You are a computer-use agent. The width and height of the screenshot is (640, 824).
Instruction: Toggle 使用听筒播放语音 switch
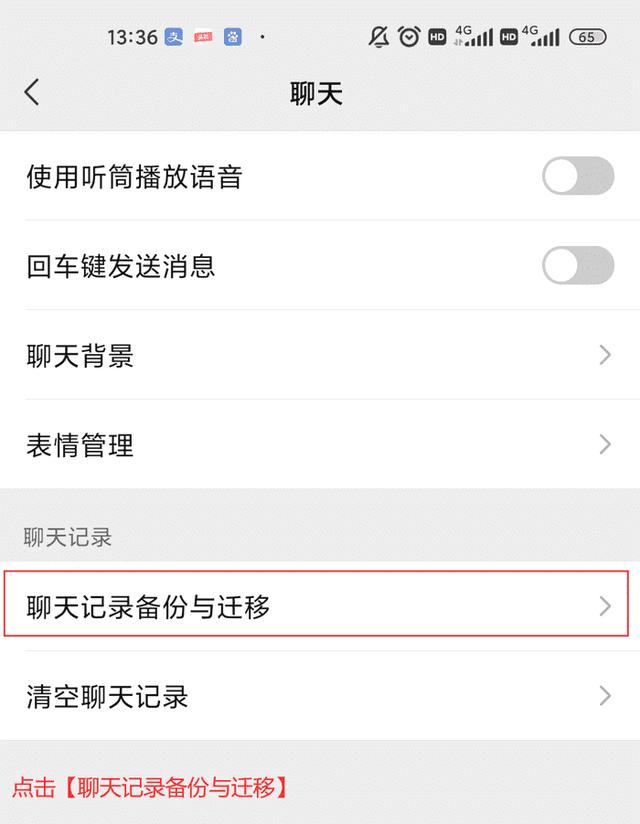[x=577, y=177]
